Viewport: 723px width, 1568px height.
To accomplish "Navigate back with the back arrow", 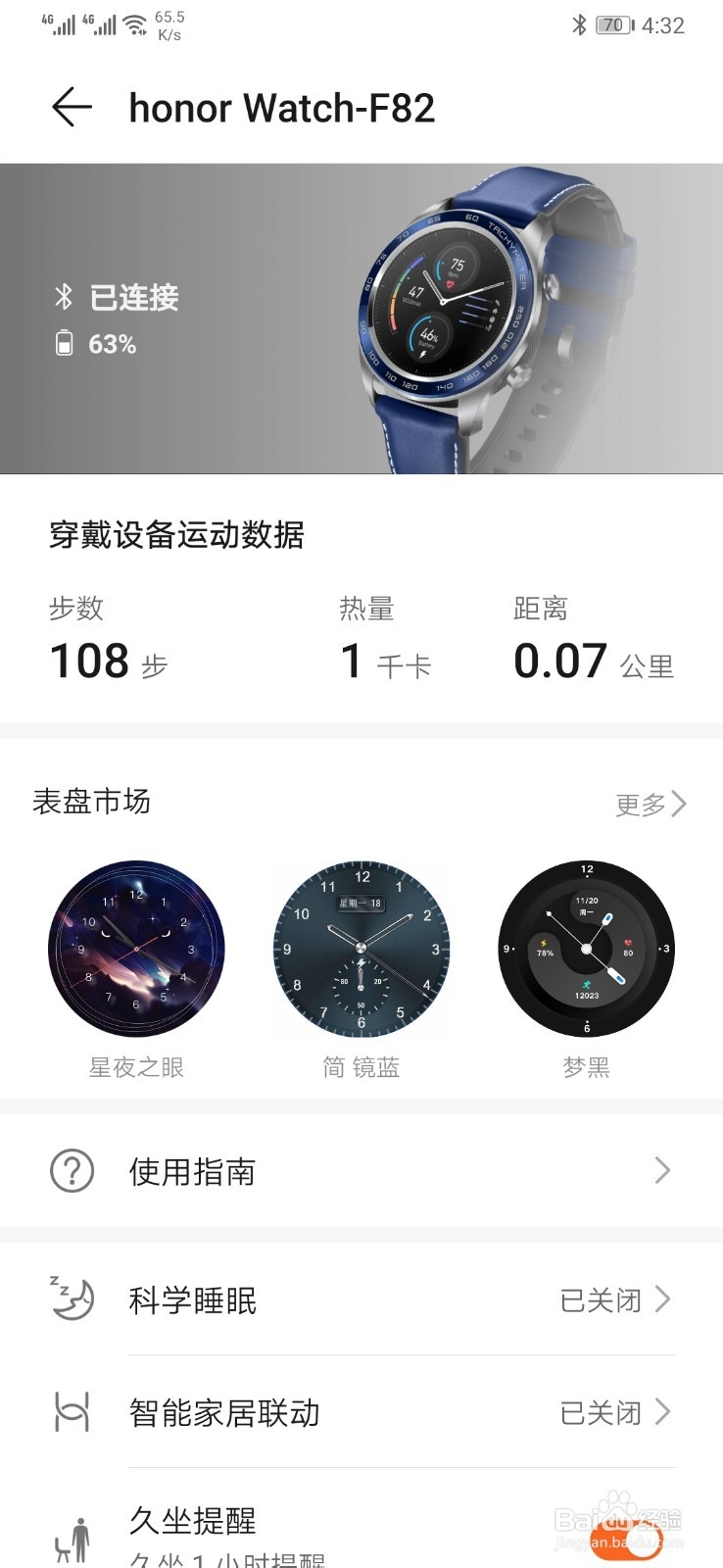I will [71, 108].
